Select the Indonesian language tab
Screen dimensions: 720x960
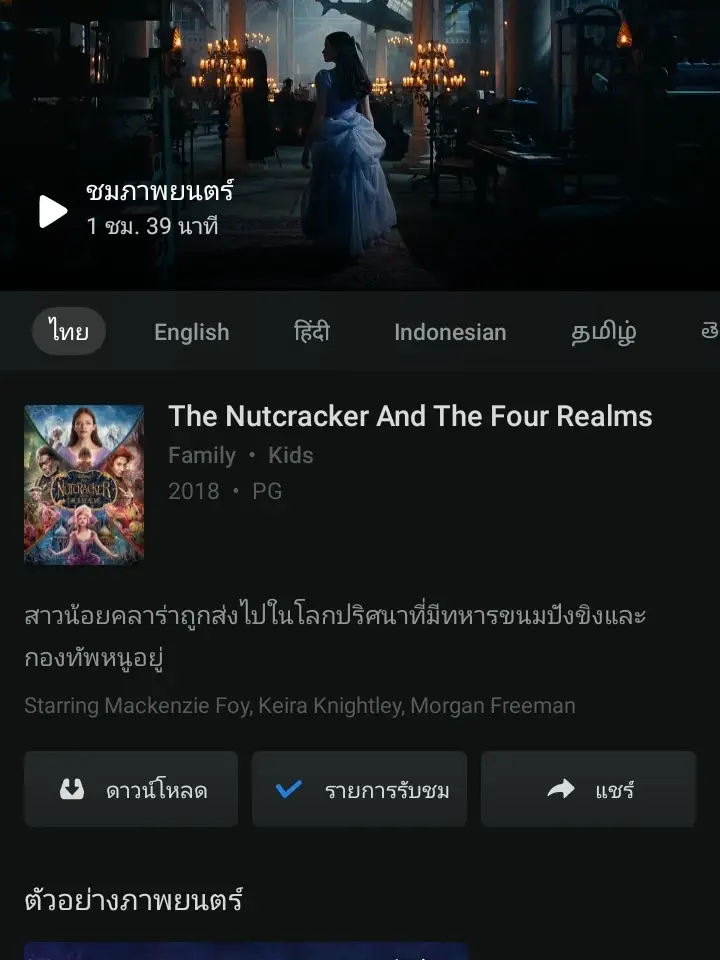(x=449, y=331)
